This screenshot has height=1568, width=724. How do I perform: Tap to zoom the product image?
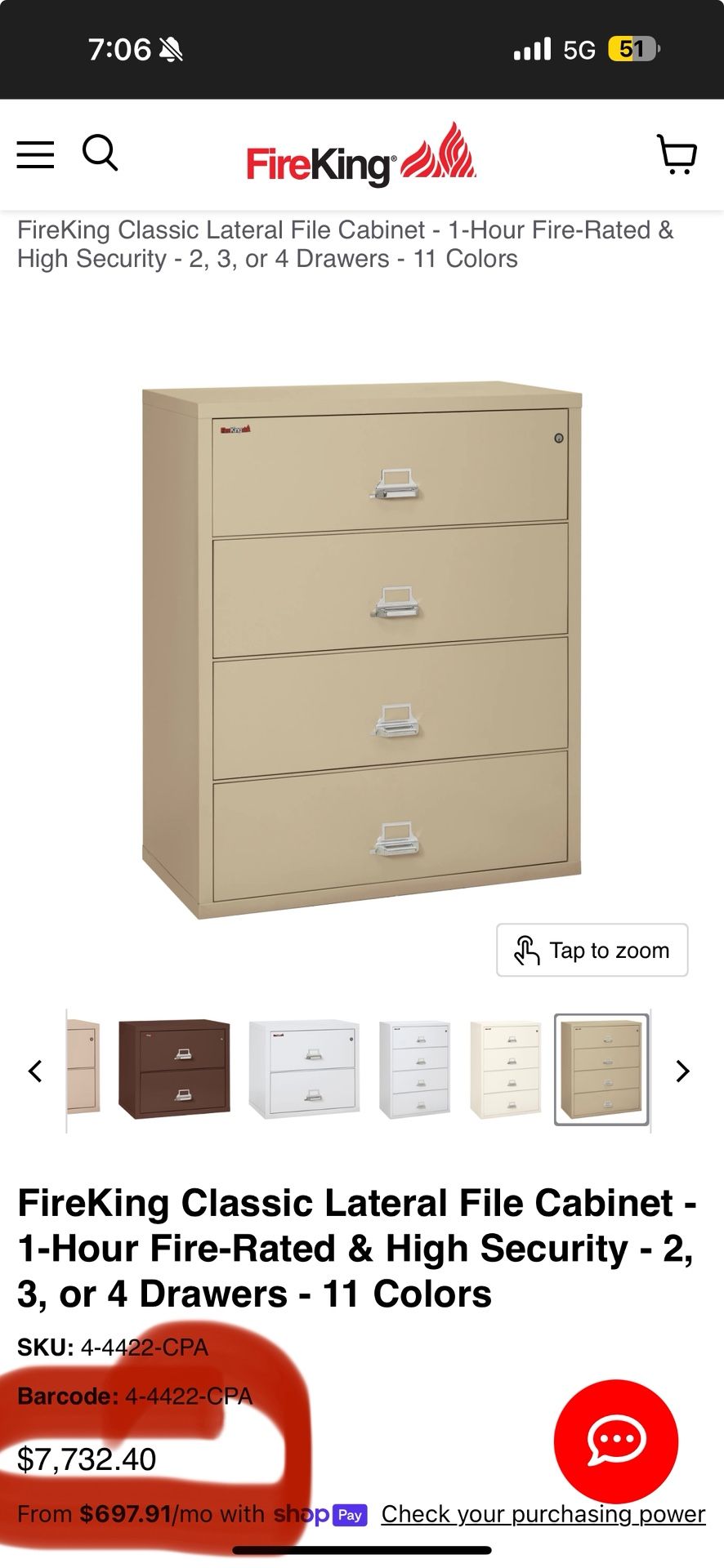pyautogui.click(x=592, y=950)
